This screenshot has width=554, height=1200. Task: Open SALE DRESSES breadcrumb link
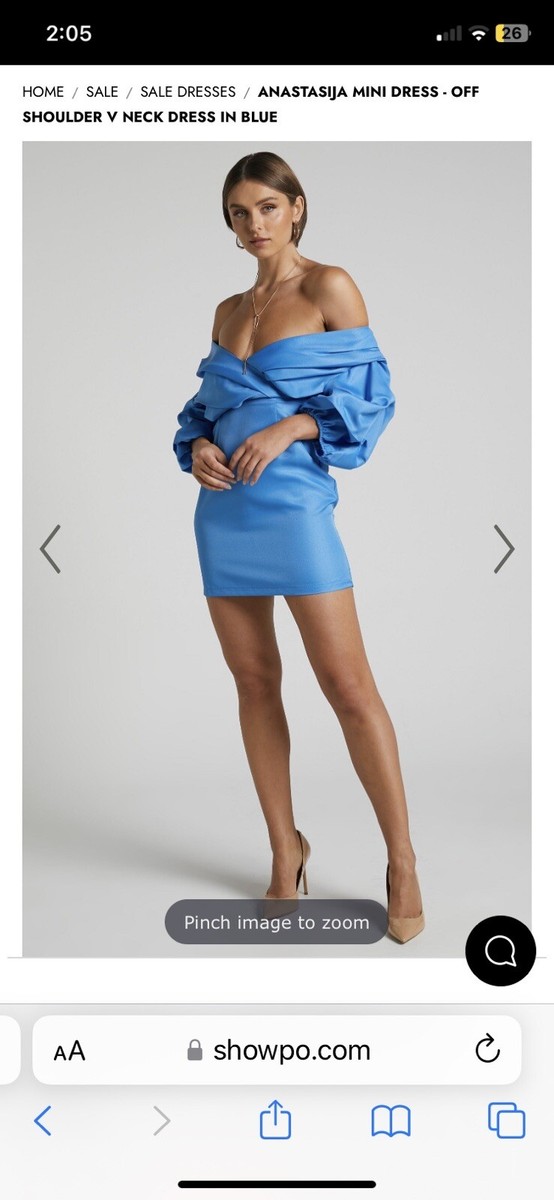pyautogui.click(x=188, y=92)
